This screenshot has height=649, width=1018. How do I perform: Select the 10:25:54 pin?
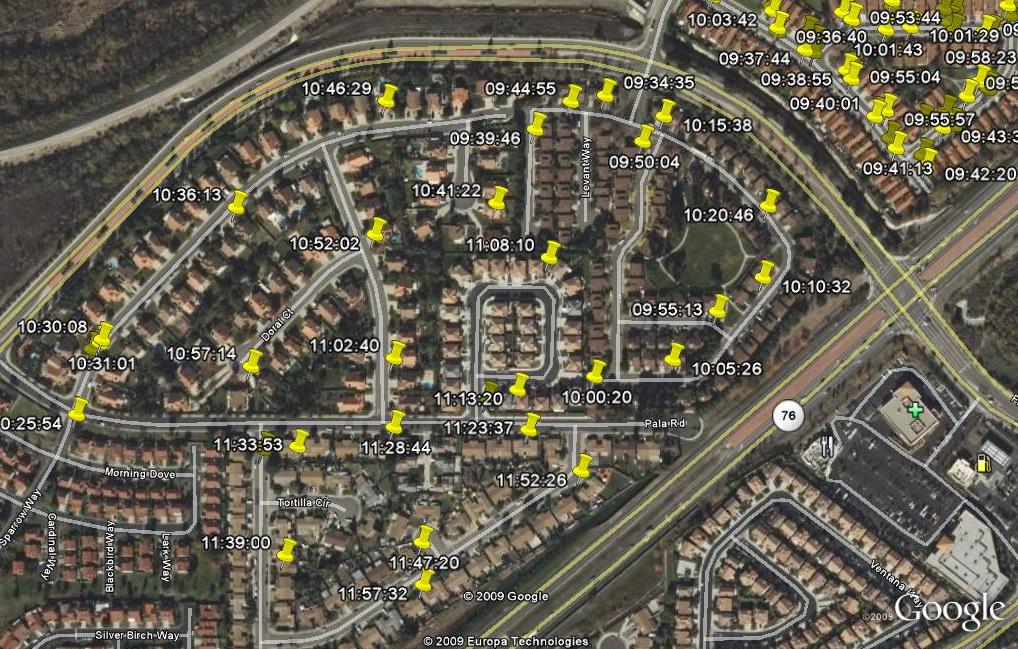[x=78, y=409]
